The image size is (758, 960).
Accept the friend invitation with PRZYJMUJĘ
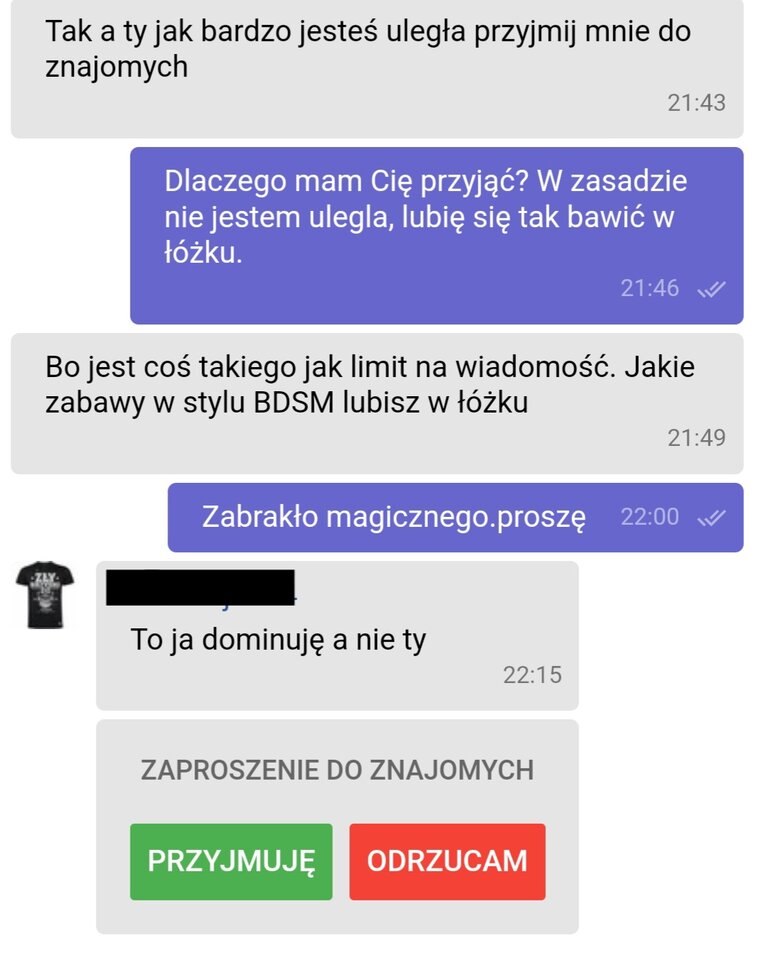tap(231, 861)
